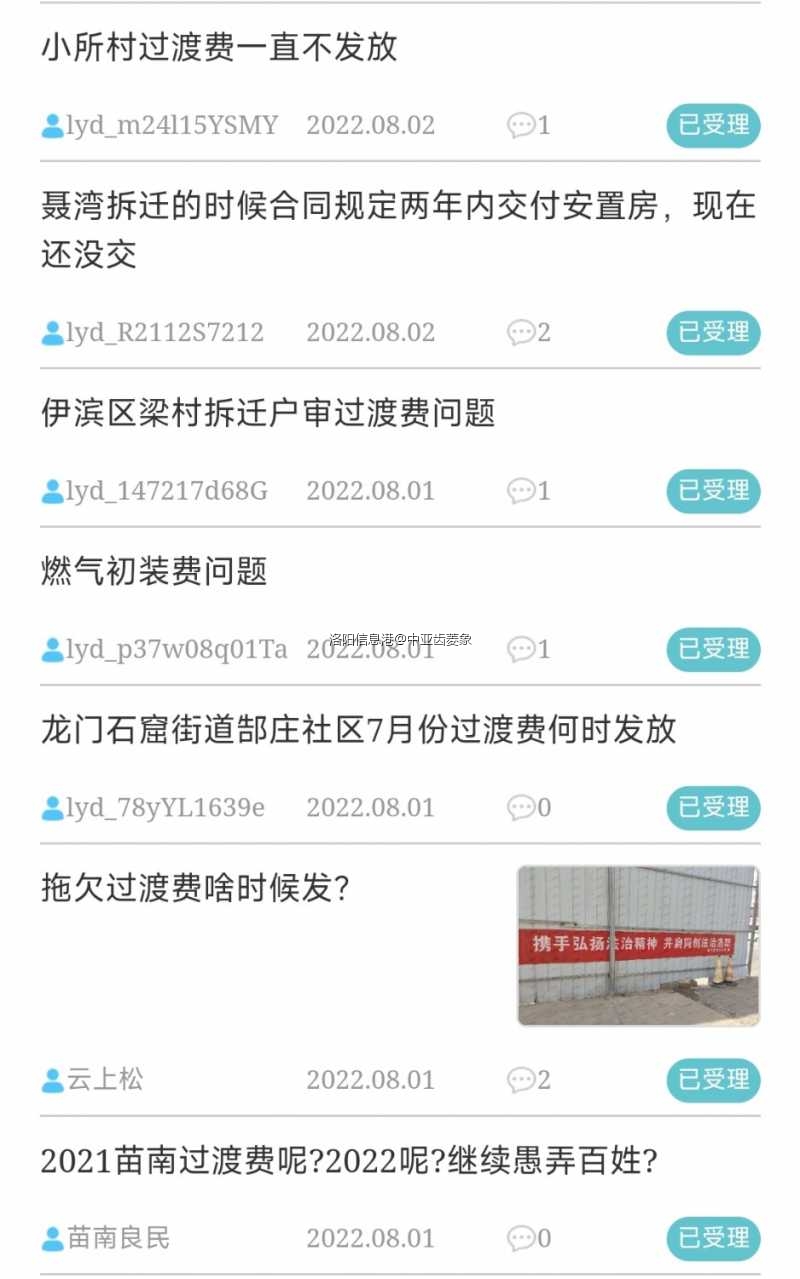The width and height of the screenshot is (800, 1279).
Task: Open the 聂湾拆迁 安置房 complaint post
Action: point(398,230)
